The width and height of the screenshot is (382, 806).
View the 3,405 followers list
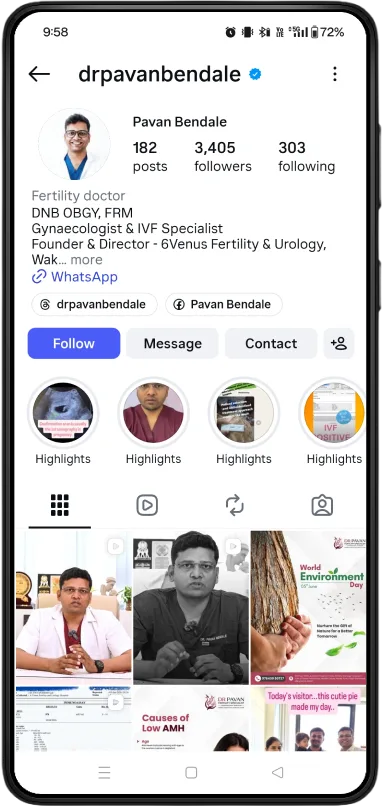click(223, 157)
